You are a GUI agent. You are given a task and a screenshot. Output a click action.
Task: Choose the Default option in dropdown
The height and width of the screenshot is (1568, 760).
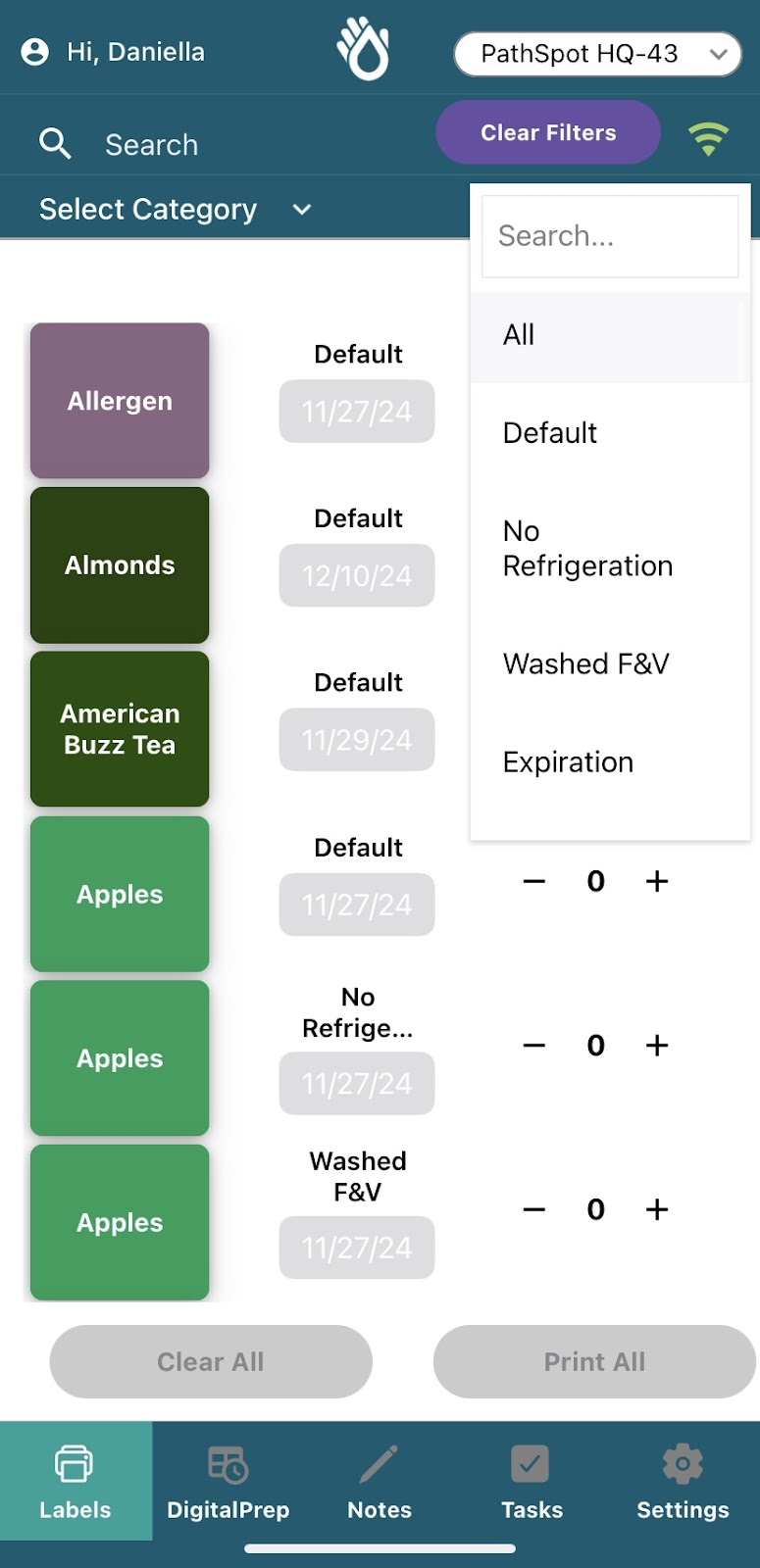click(x=610, y=433)
